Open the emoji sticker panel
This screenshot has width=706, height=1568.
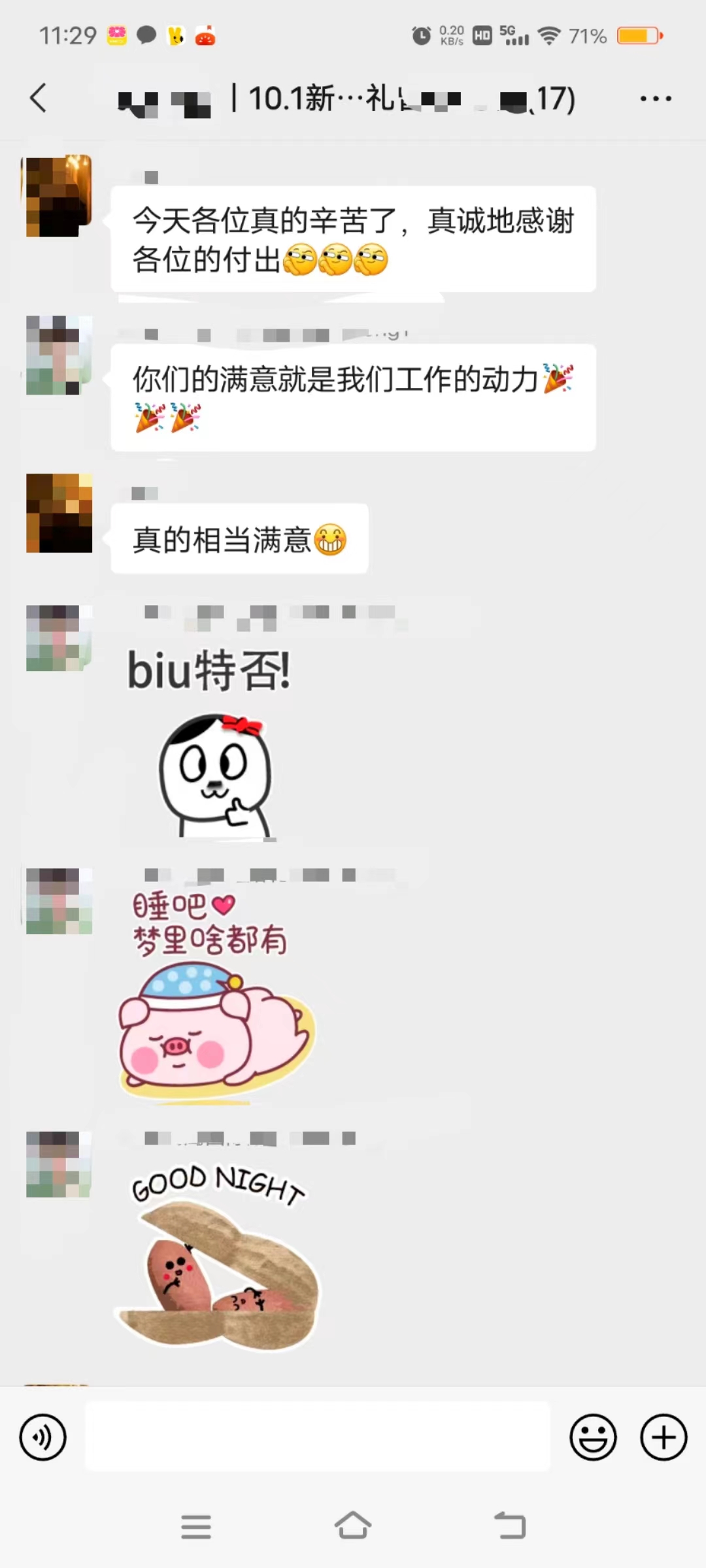[x=593, y=1437]
